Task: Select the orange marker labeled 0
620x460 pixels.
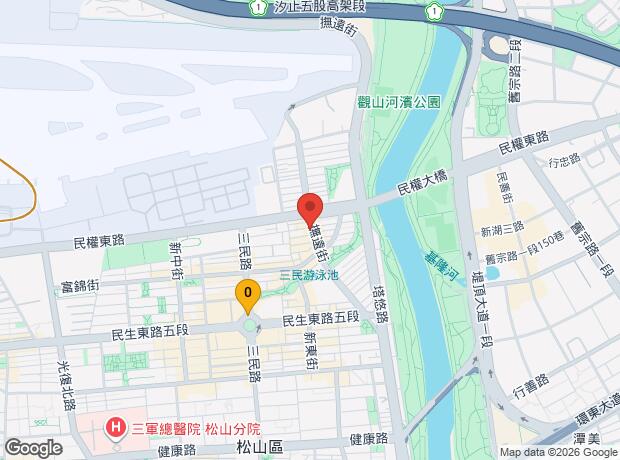Action: click(x=248, y=297)
